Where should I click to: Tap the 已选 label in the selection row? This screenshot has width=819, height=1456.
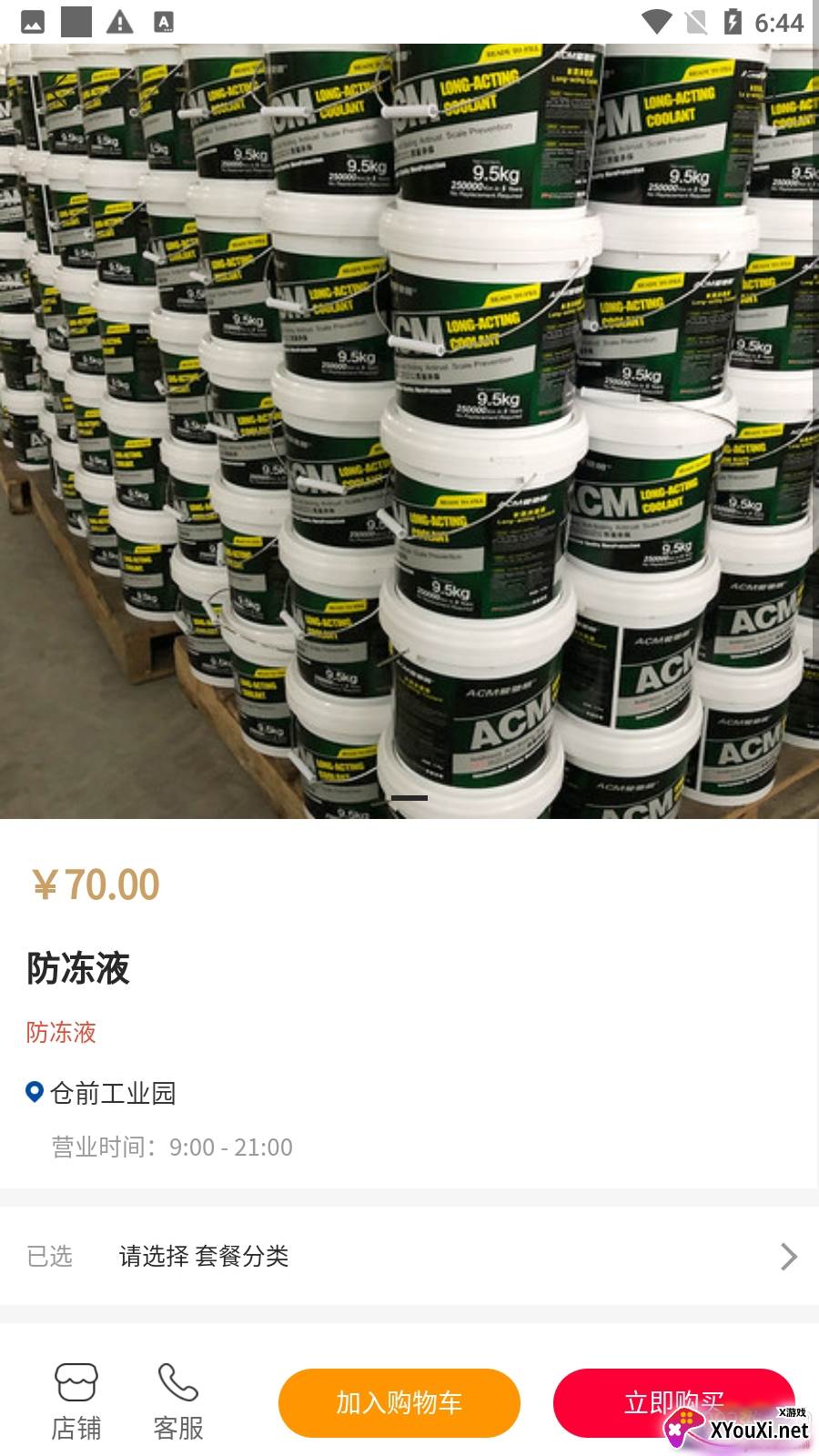click(x=50, y=1256)
